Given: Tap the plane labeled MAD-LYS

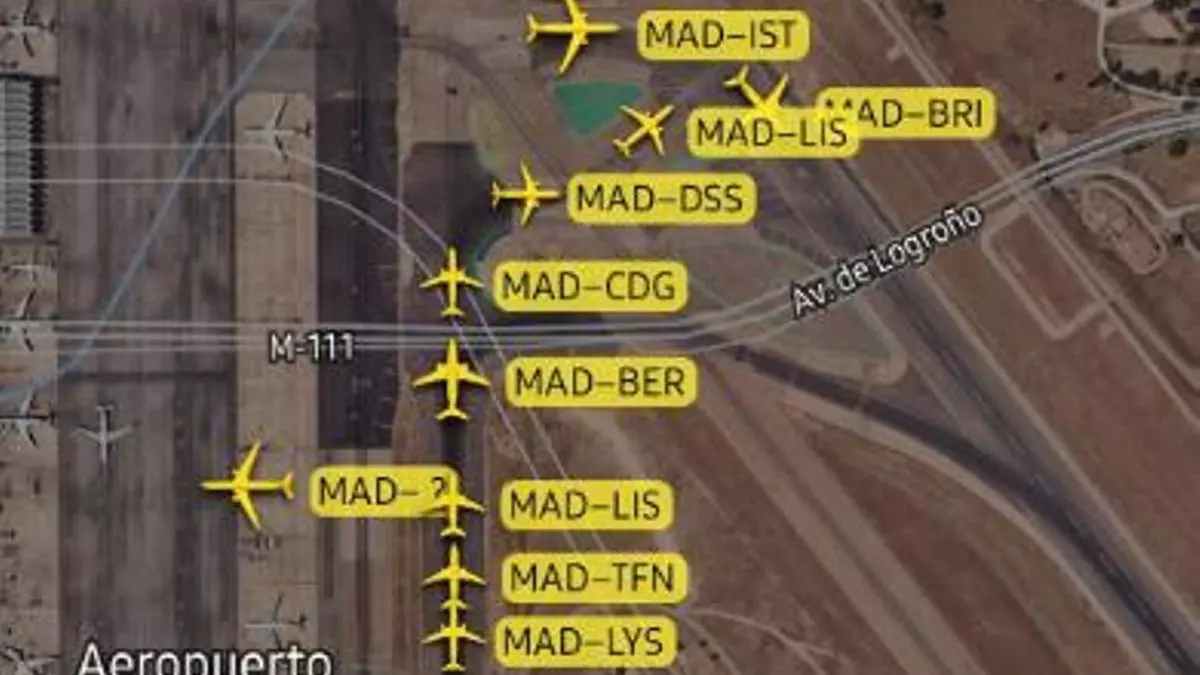Looking at the screenshot, I should (x=453, y=637).
